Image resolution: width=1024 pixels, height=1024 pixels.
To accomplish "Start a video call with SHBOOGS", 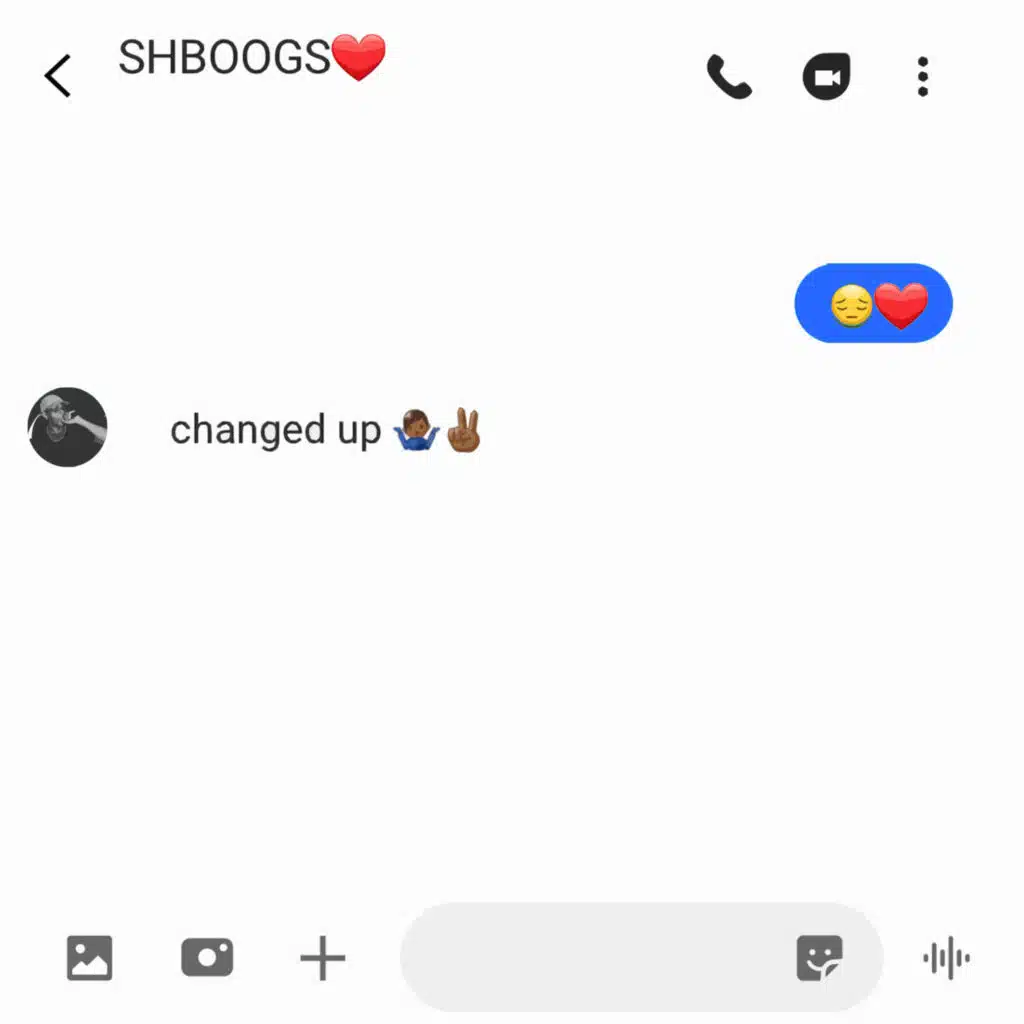I will (826, 77).
